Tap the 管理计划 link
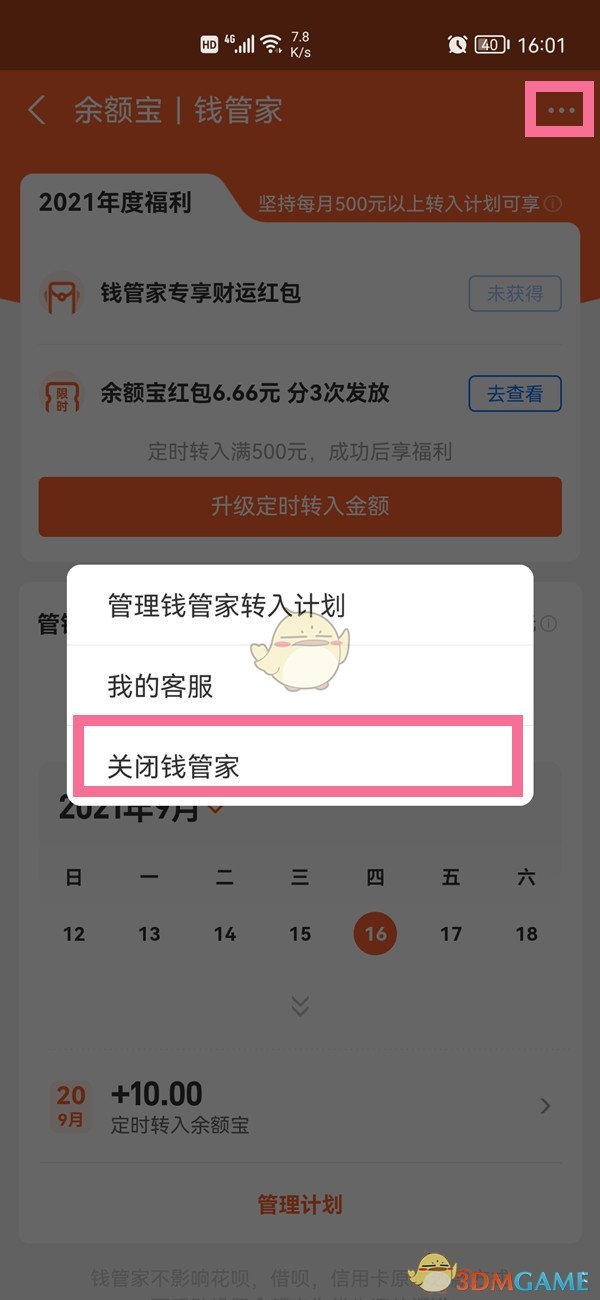The height and width of the screenshot is (1300, 600). point(300,1204)
